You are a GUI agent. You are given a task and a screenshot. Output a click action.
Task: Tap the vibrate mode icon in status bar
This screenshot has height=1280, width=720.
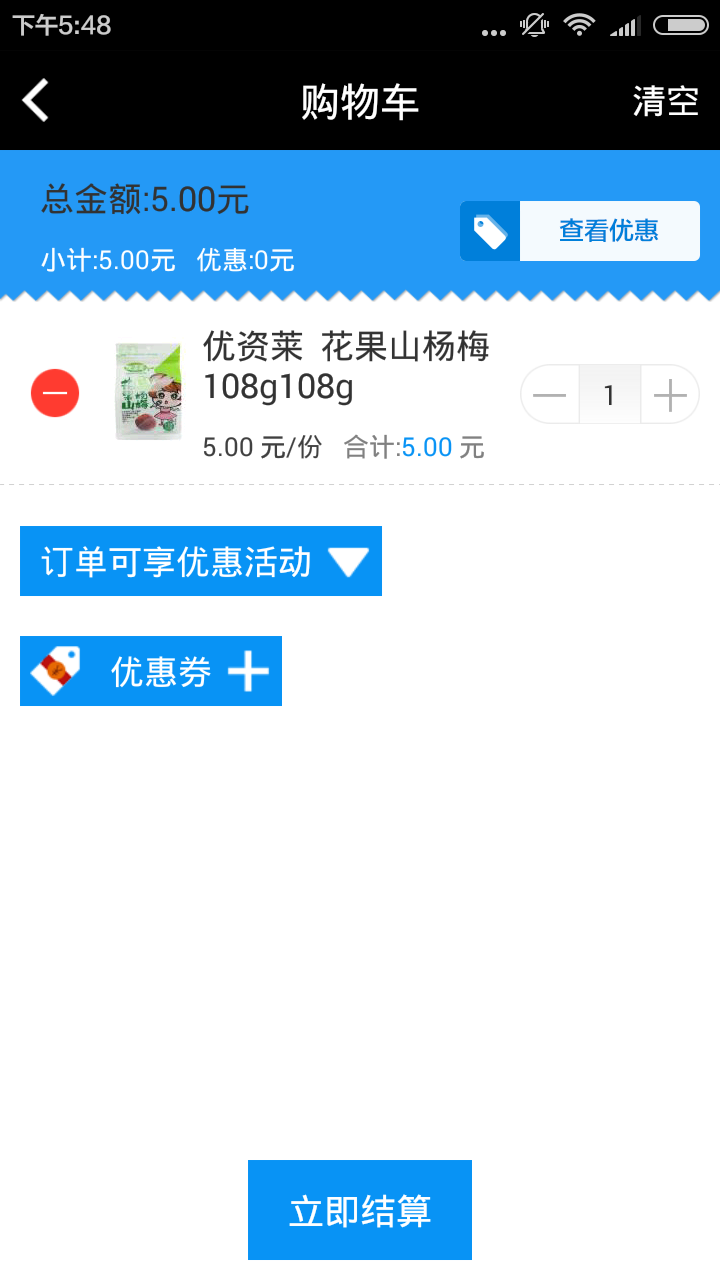(533, 25)
